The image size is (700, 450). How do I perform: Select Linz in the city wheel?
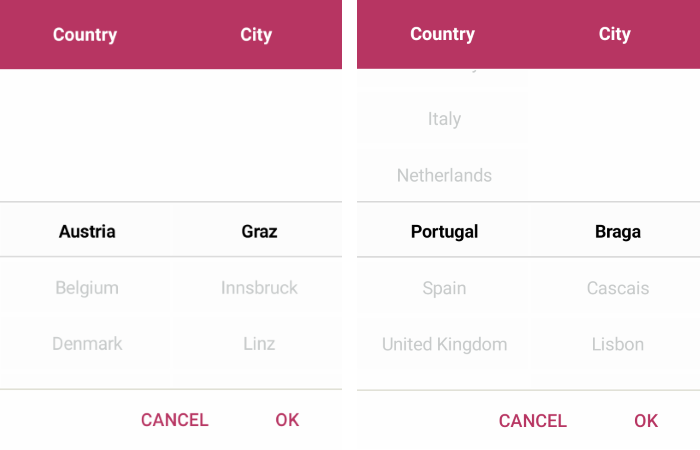[259, 344]
